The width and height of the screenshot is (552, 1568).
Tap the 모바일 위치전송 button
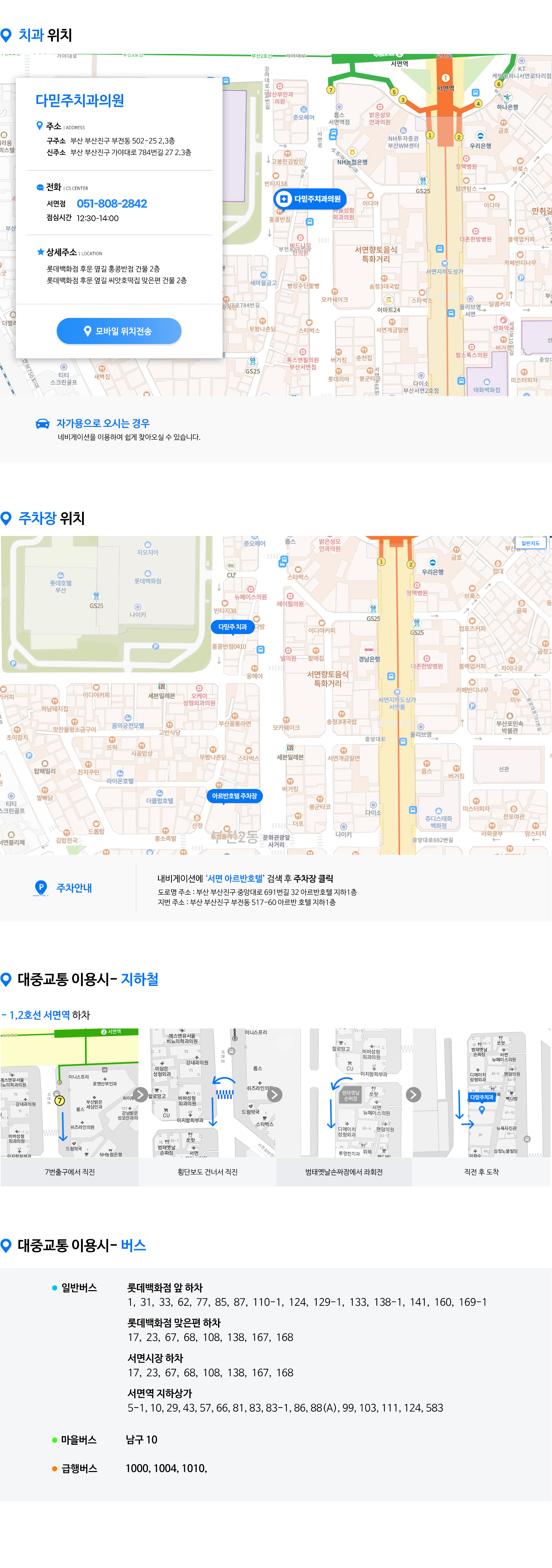click(x=119, y=331)
